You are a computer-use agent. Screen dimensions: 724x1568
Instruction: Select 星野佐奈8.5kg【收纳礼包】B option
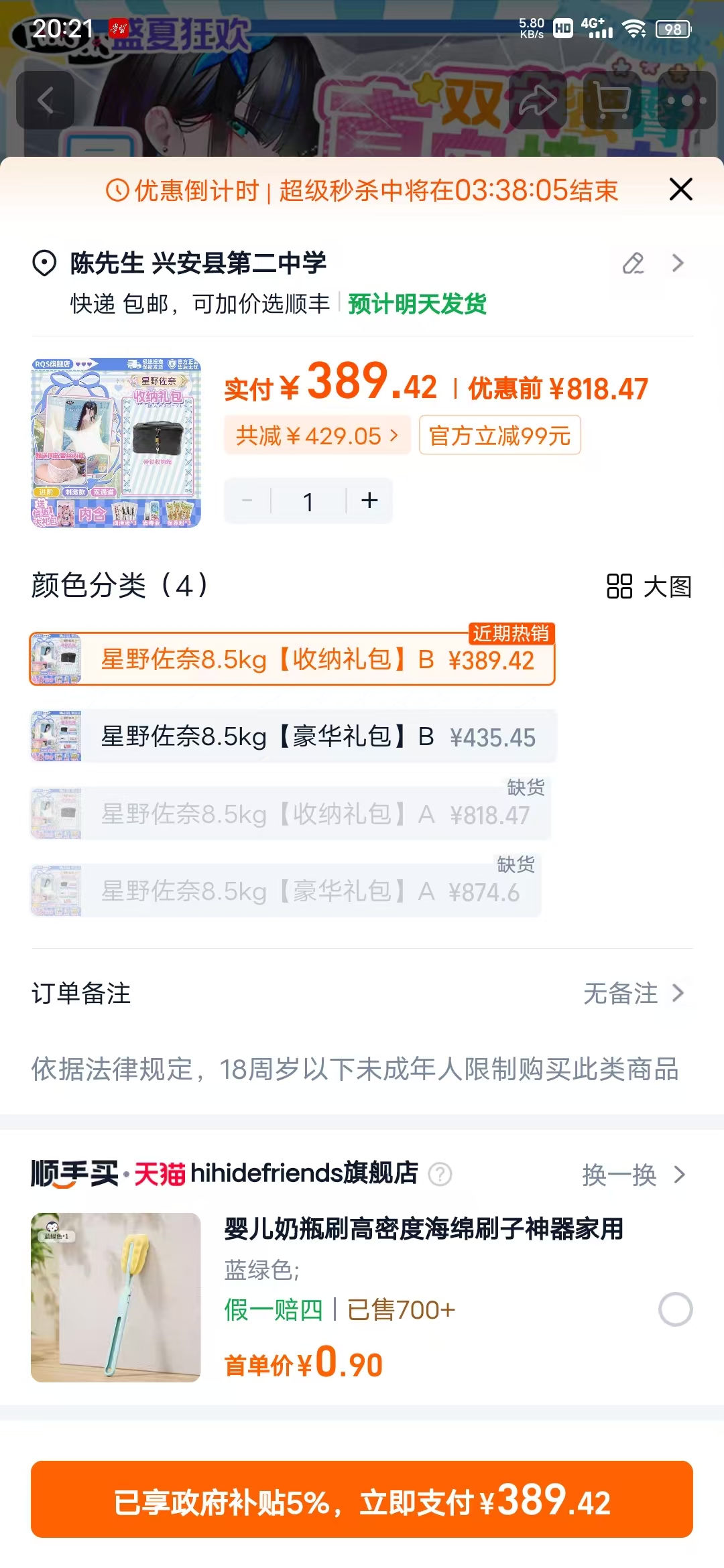tap(292, 659)
